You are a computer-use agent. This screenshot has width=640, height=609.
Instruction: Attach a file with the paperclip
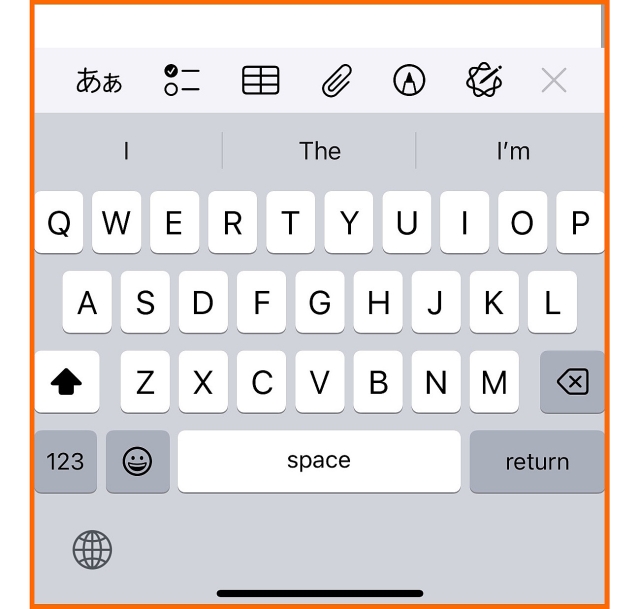tap(336, 81)
